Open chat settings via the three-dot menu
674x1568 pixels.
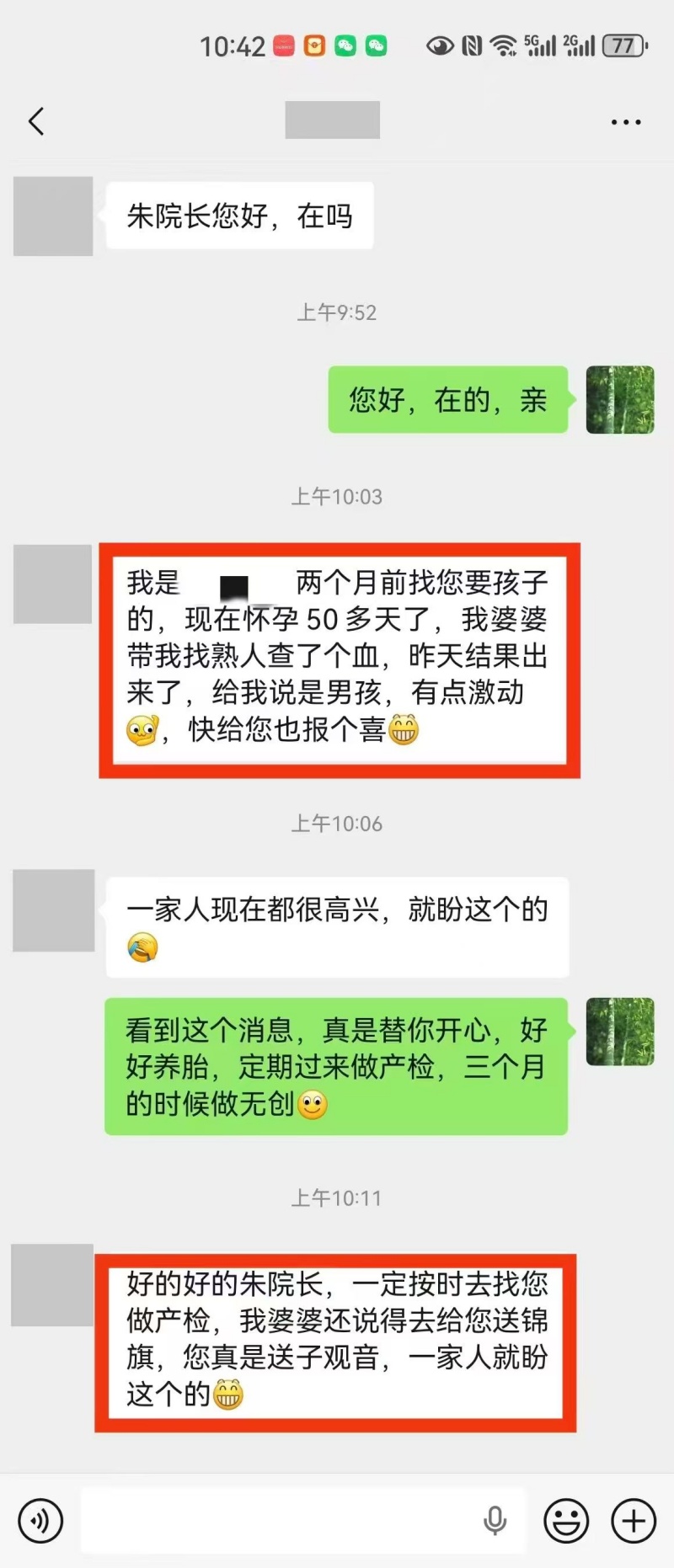[625, 120]
